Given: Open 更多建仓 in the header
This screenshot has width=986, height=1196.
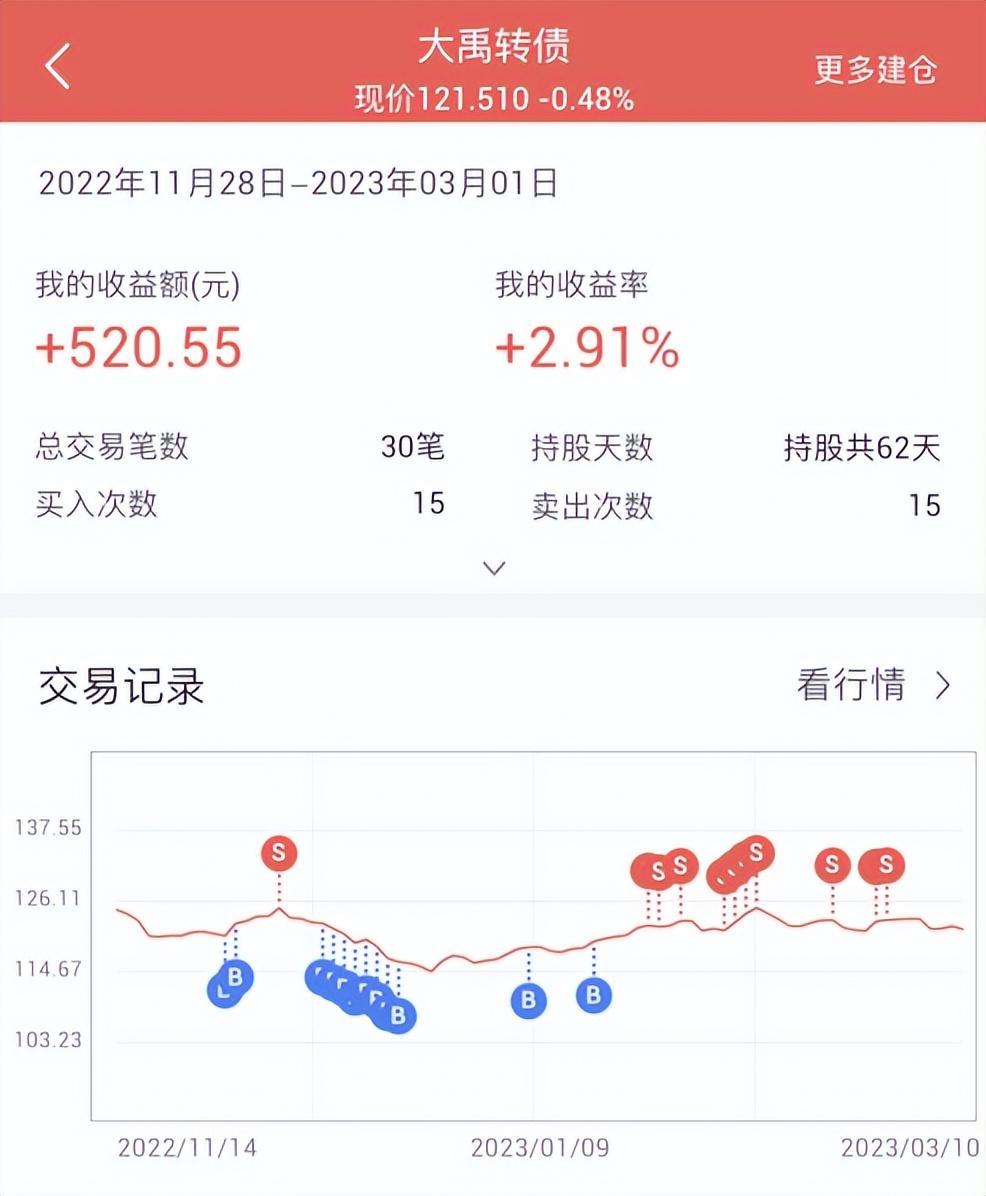Looking at the screenshot, I should (875, 69).
